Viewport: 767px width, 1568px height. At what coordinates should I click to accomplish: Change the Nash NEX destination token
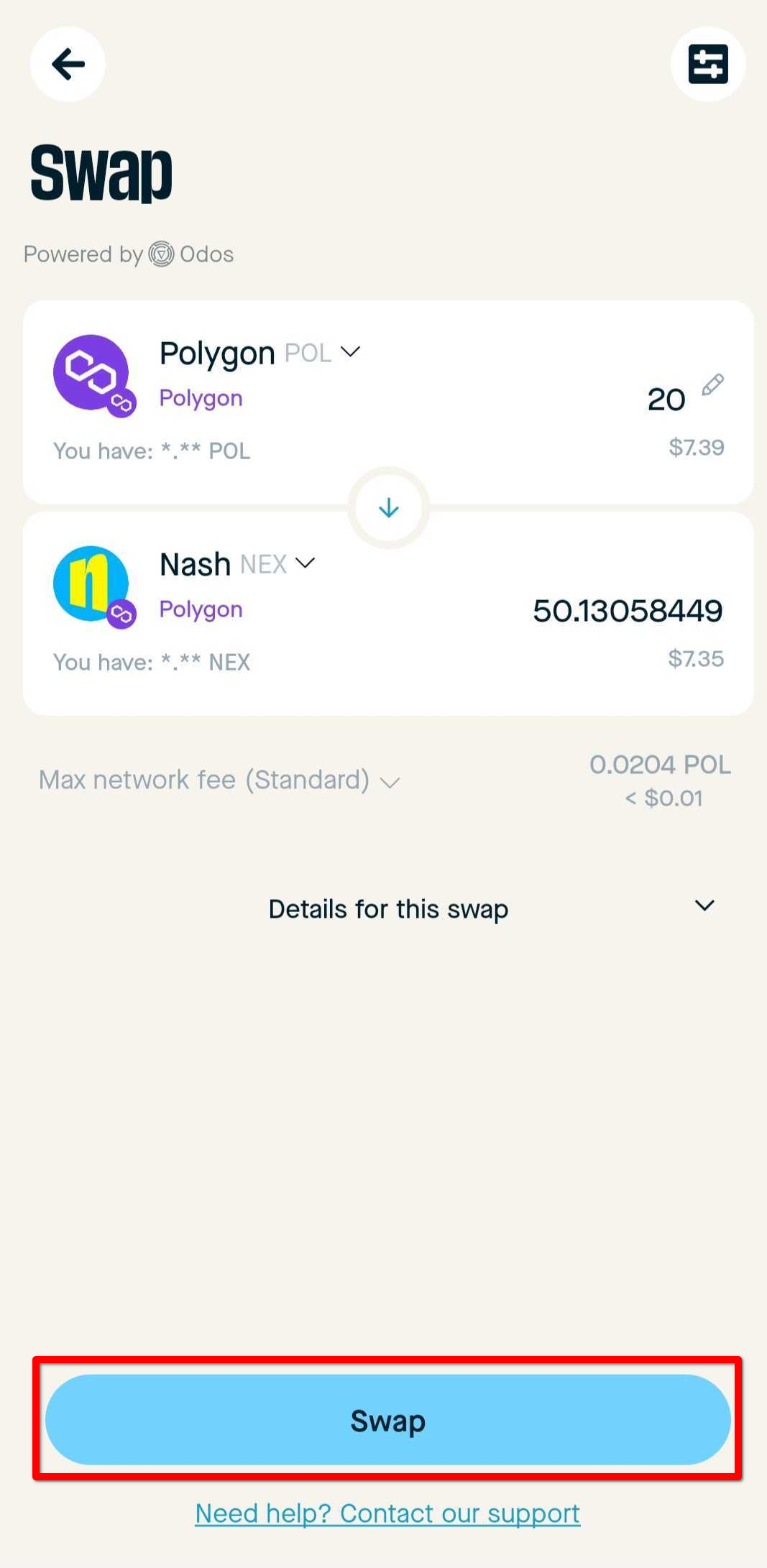pyautogui.click(x=237, y=564)
